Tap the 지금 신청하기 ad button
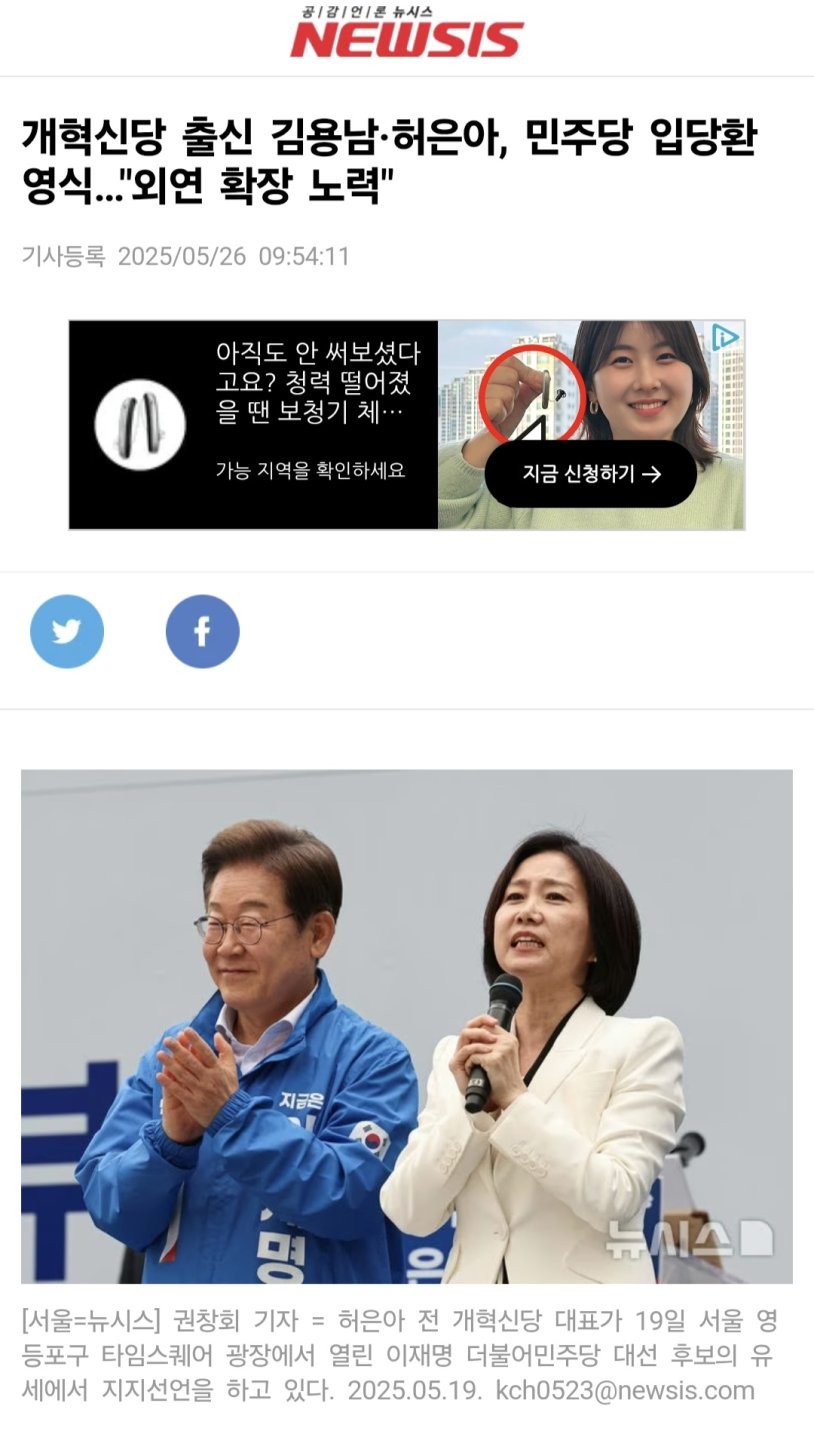The height and width of the screenshot is (1440, 814). point(591,474)
